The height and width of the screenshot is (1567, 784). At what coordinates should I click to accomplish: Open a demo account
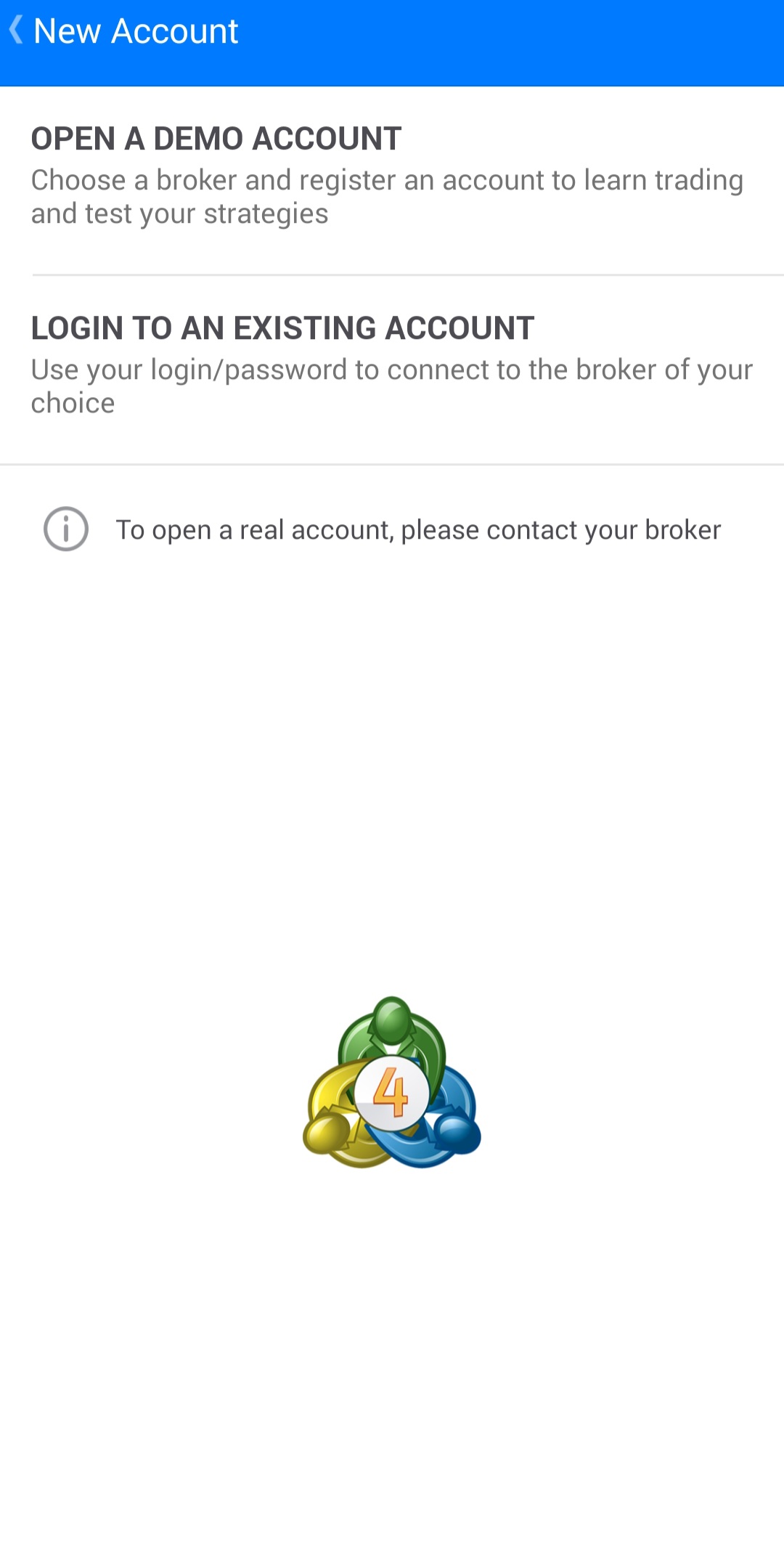(392, 176)
